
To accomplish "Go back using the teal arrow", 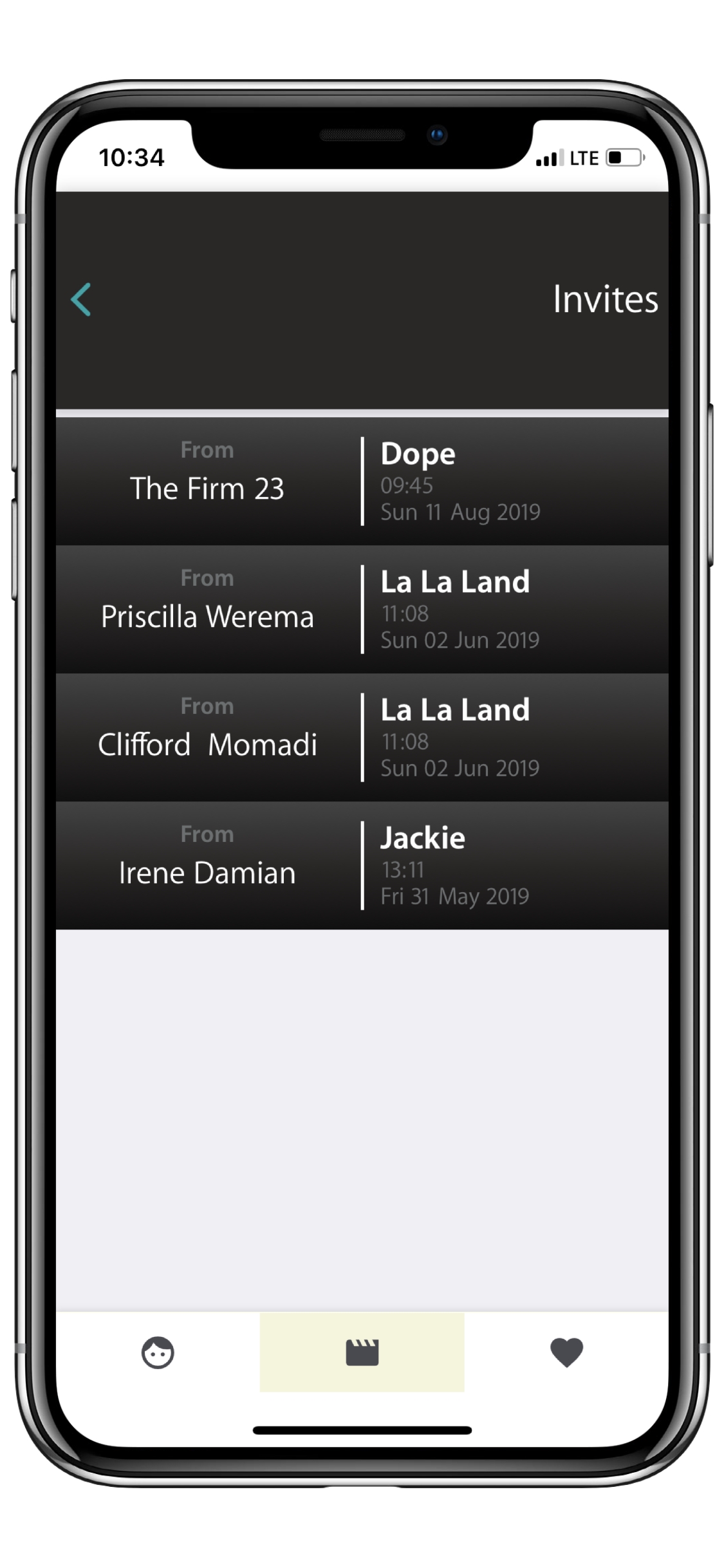I will [x=81, y=300].
